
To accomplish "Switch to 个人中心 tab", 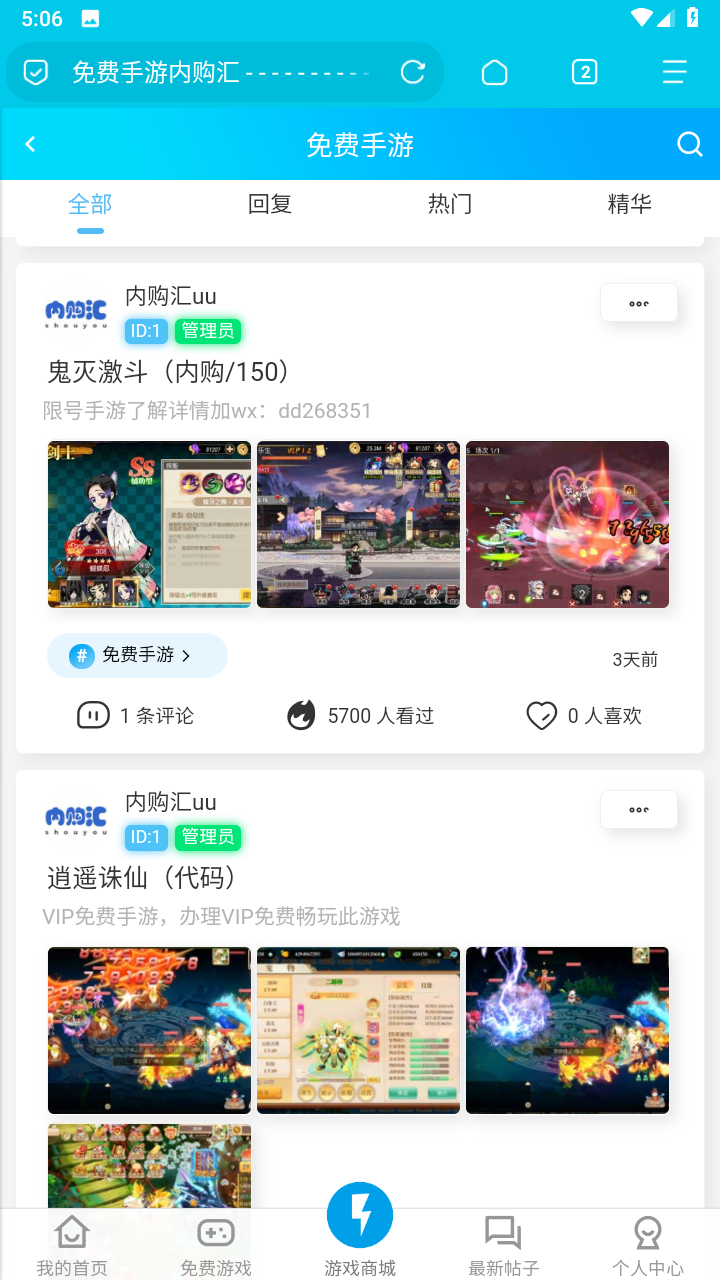I will pyautogui.click(x=648, y=1246).
